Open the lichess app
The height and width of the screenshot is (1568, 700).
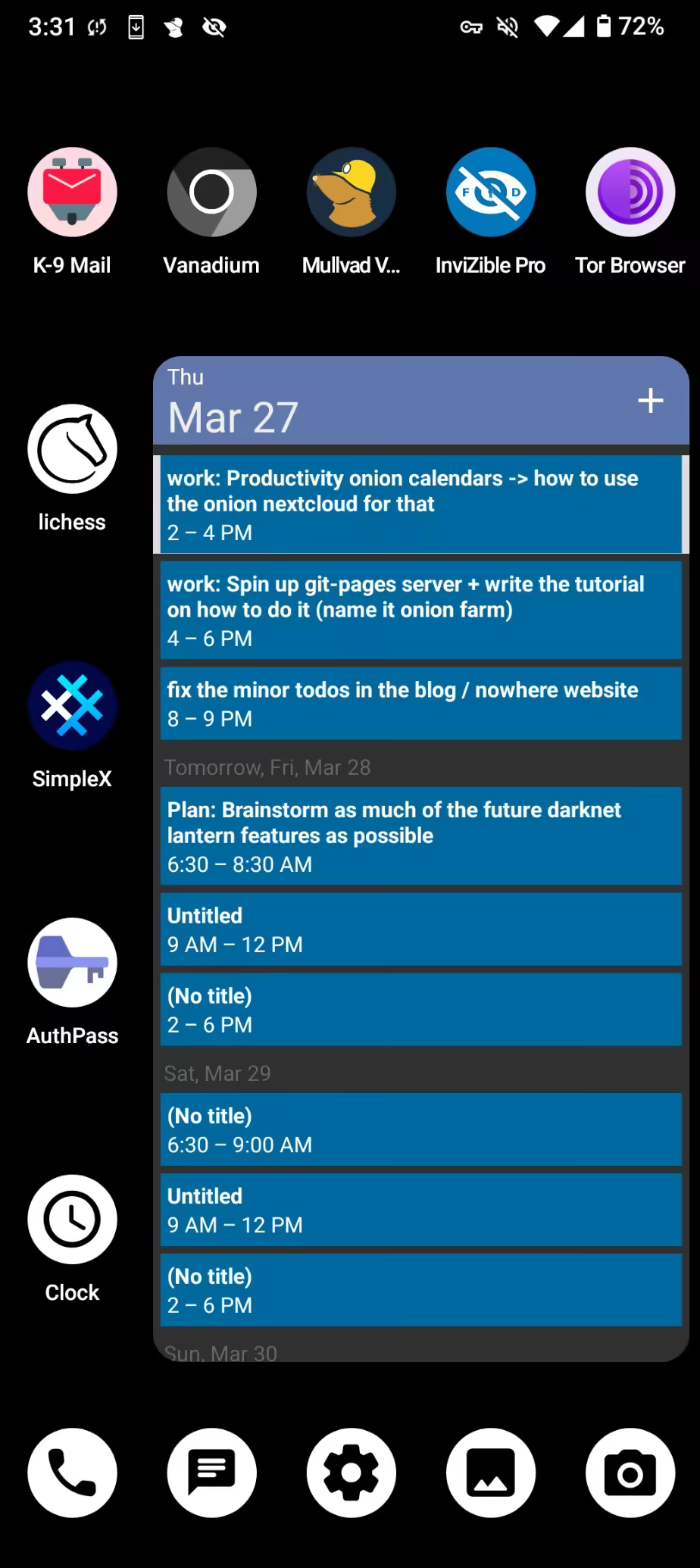click(x=72, y=449)
